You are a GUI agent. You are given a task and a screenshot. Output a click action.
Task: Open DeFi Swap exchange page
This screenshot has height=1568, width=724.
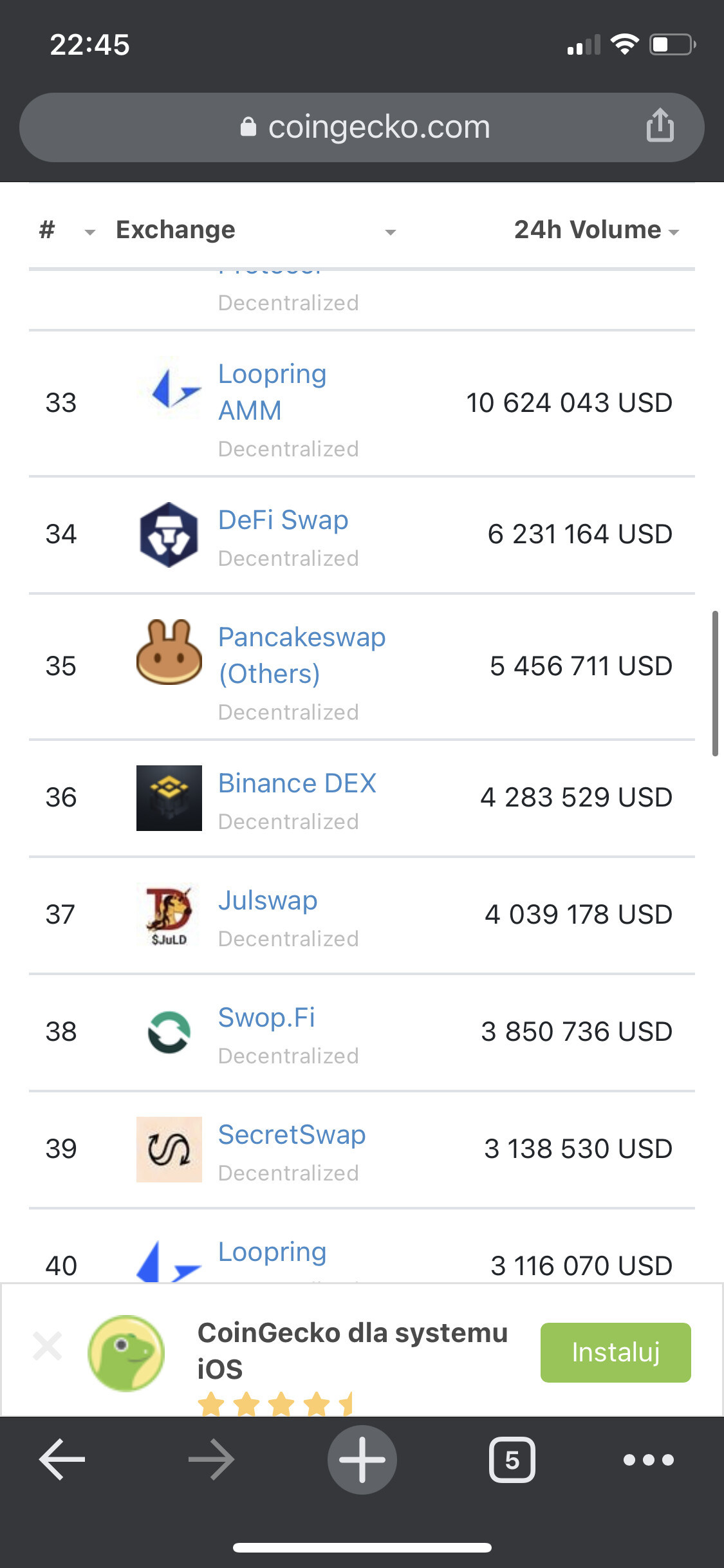283,519
